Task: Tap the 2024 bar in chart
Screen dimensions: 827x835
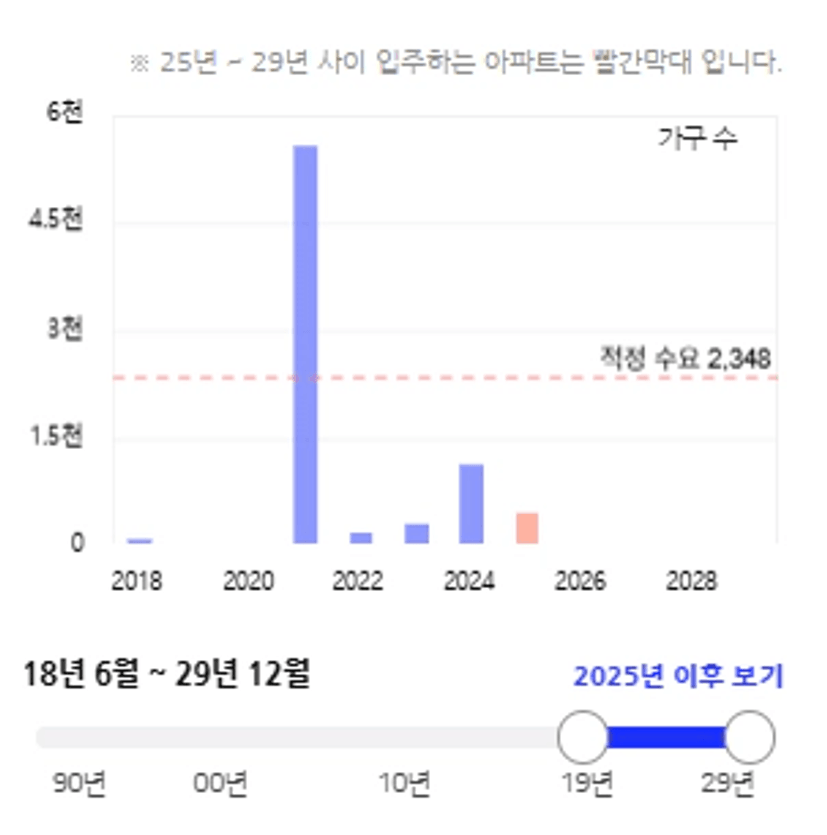Action: pos(471,504)
